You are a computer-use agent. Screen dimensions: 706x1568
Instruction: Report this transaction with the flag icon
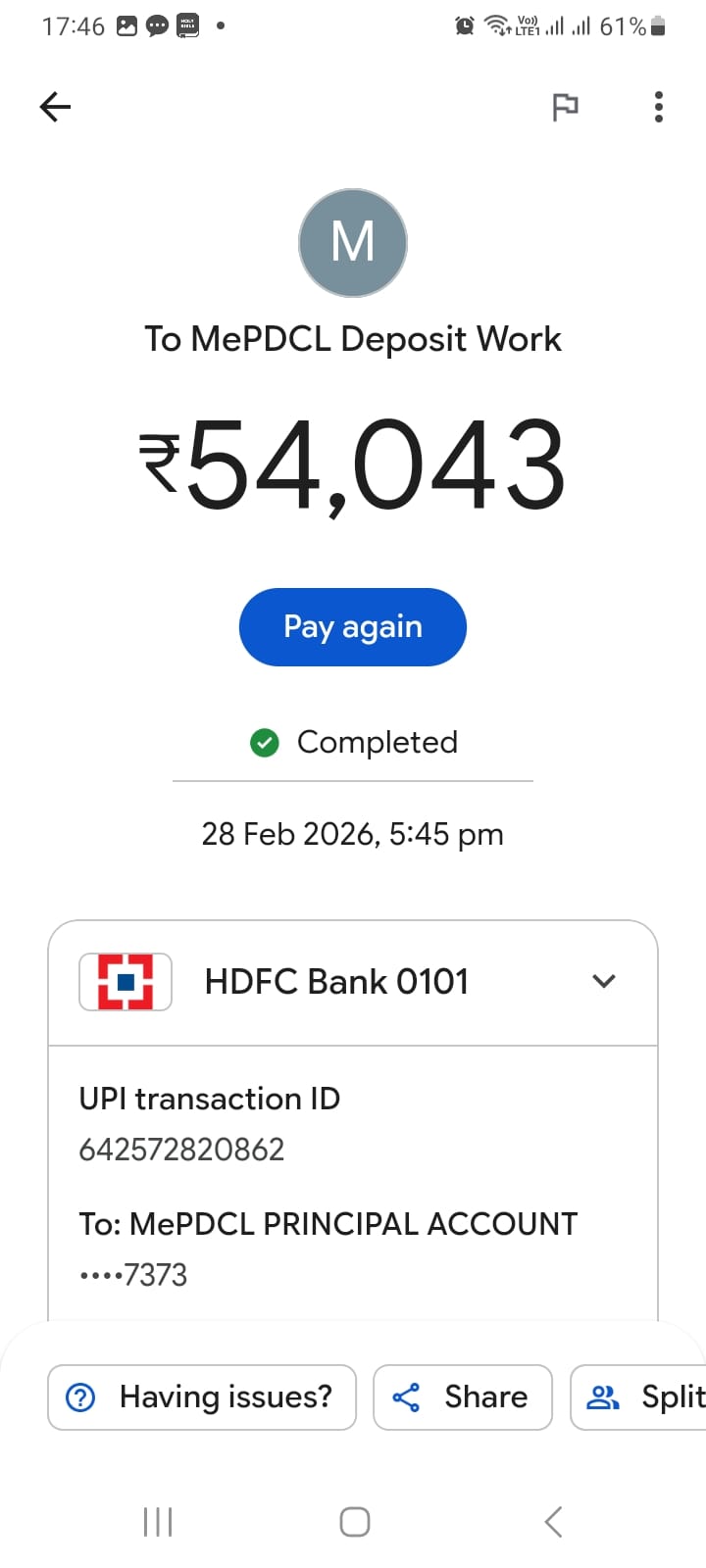pyautogui.click(x=565, y=107)
